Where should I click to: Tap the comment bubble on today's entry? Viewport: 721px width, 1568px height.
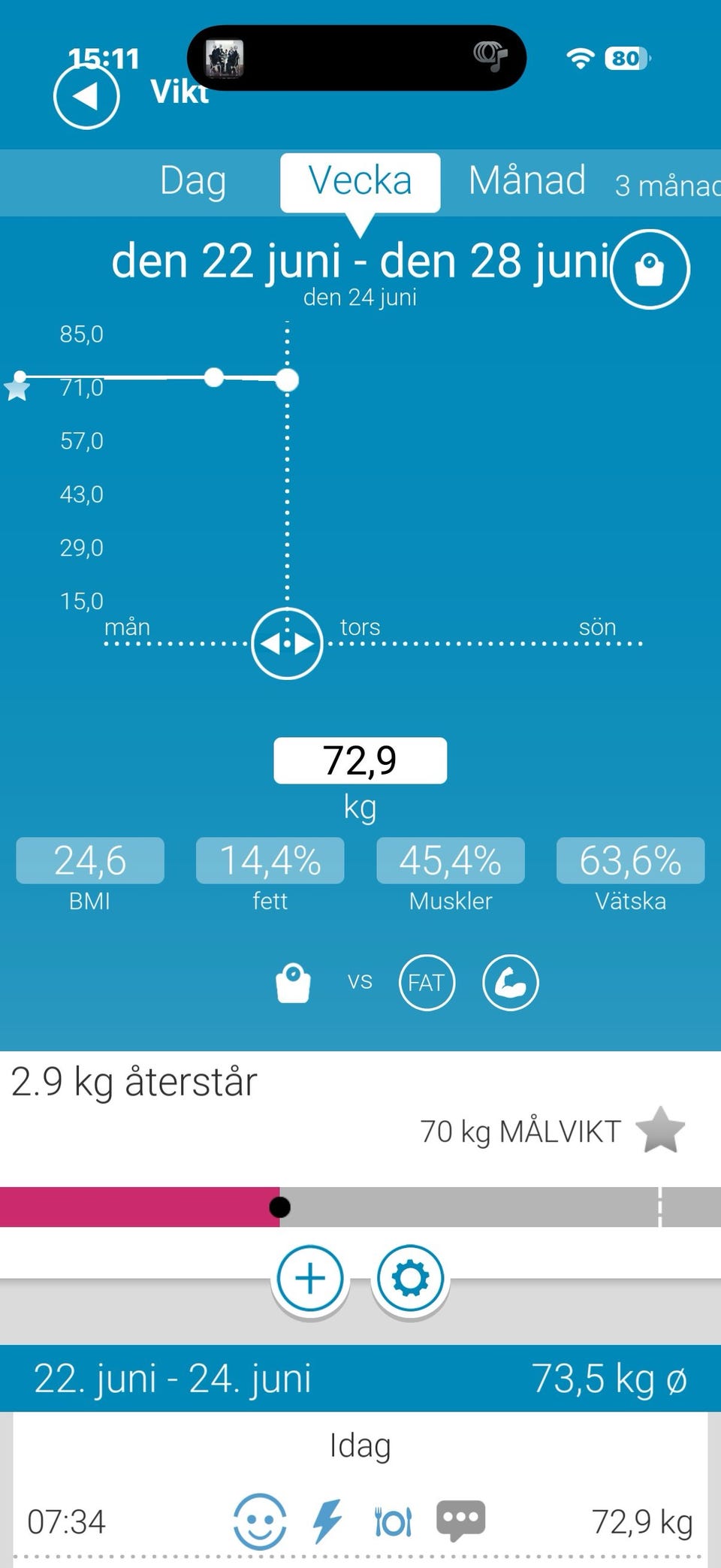pyautogui.click(x=460, y=1521)
